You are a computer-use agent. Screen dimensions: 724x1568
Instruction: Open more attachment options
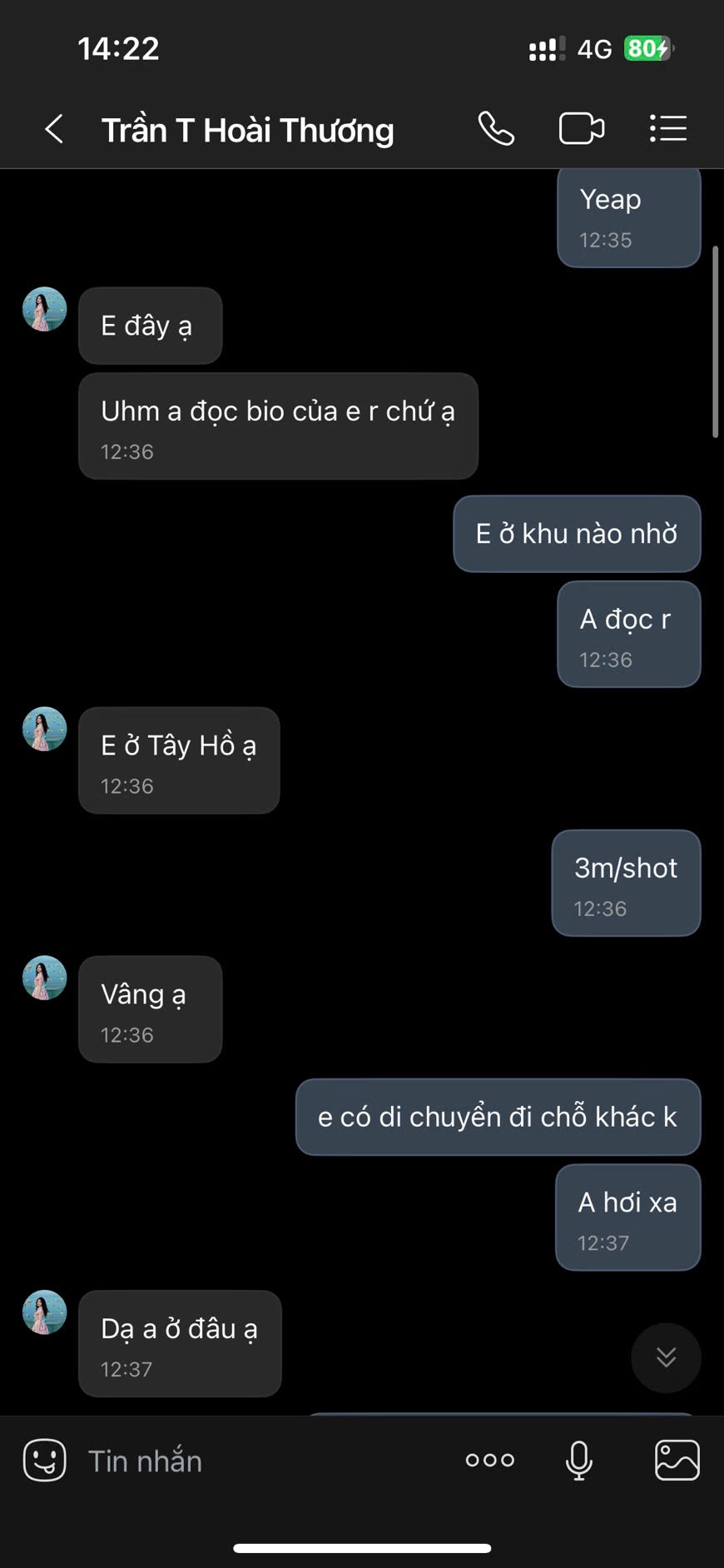click(x=489, y=1460)
